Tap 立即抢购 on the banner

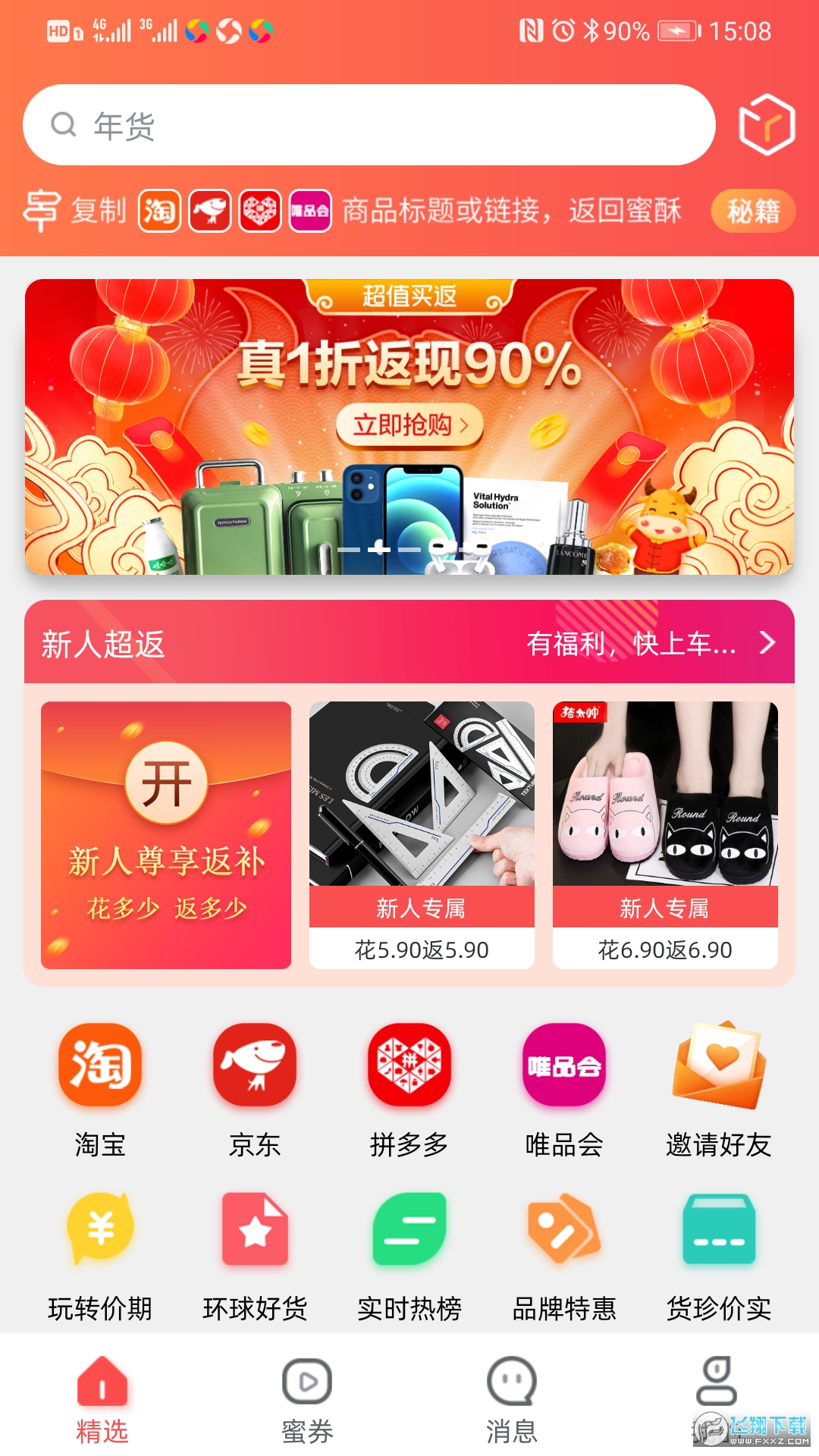(x=409, y=425)
